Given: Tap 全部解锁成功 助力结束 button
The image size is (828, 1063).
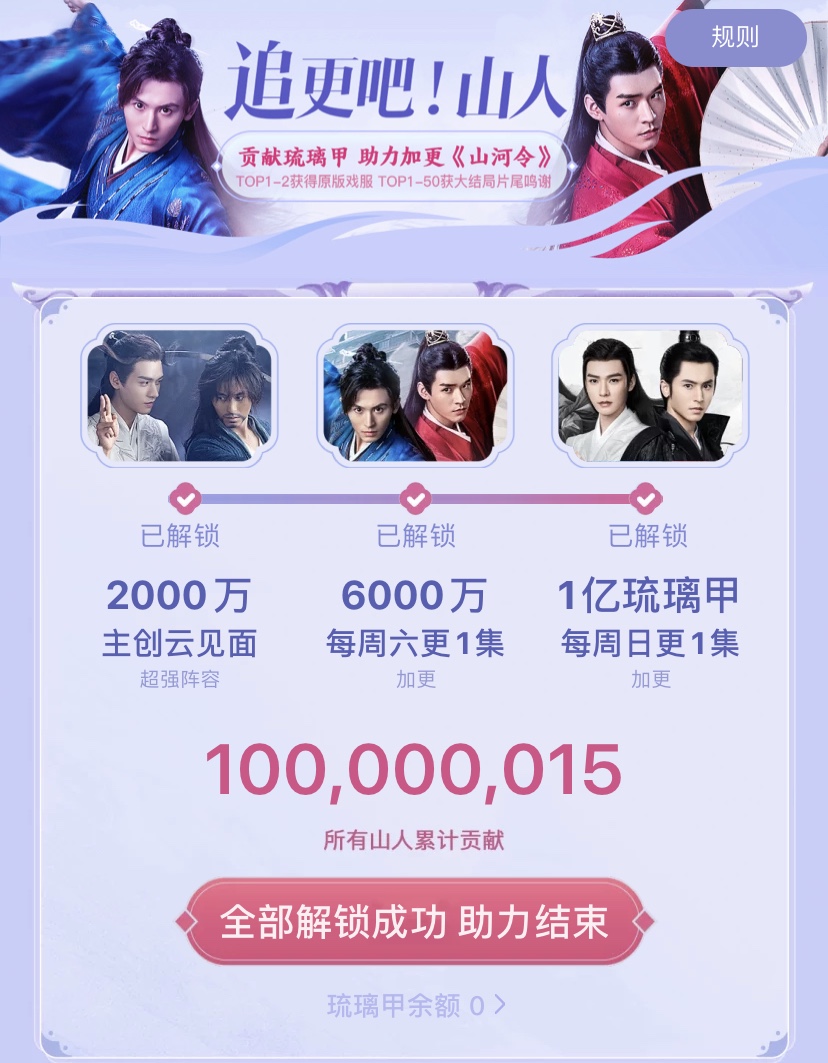Looking at the screenshot, I should 414,921.
